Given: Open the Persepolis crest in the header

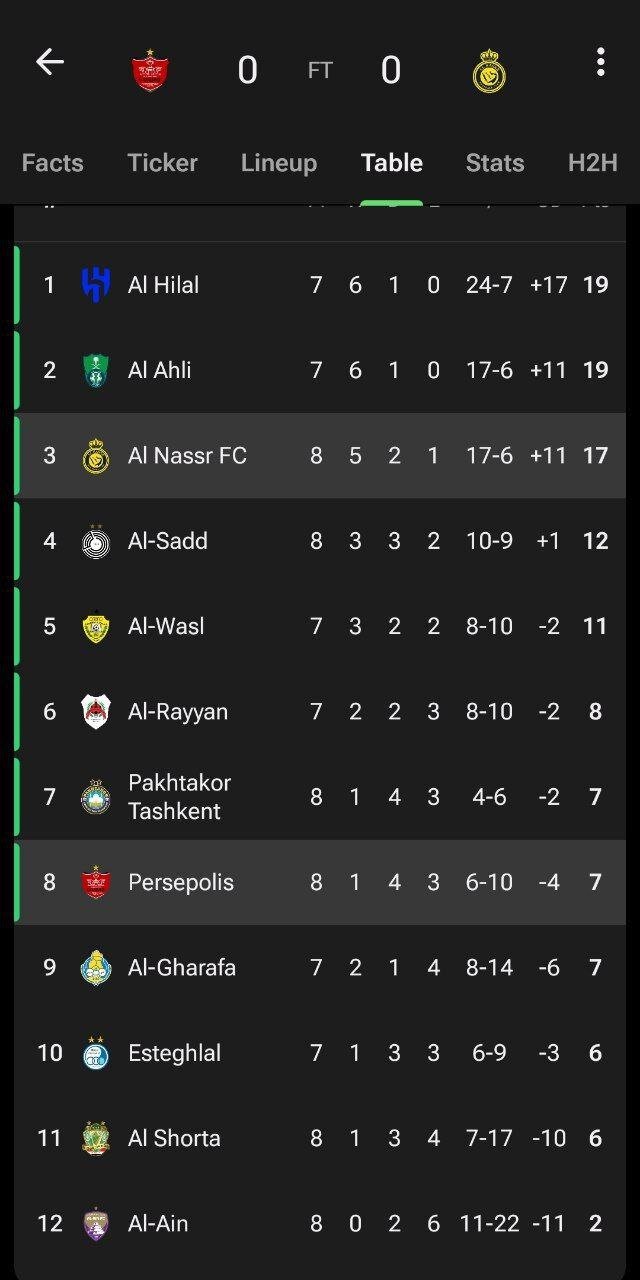Looking at the screenshot, I should click(149, 70).
